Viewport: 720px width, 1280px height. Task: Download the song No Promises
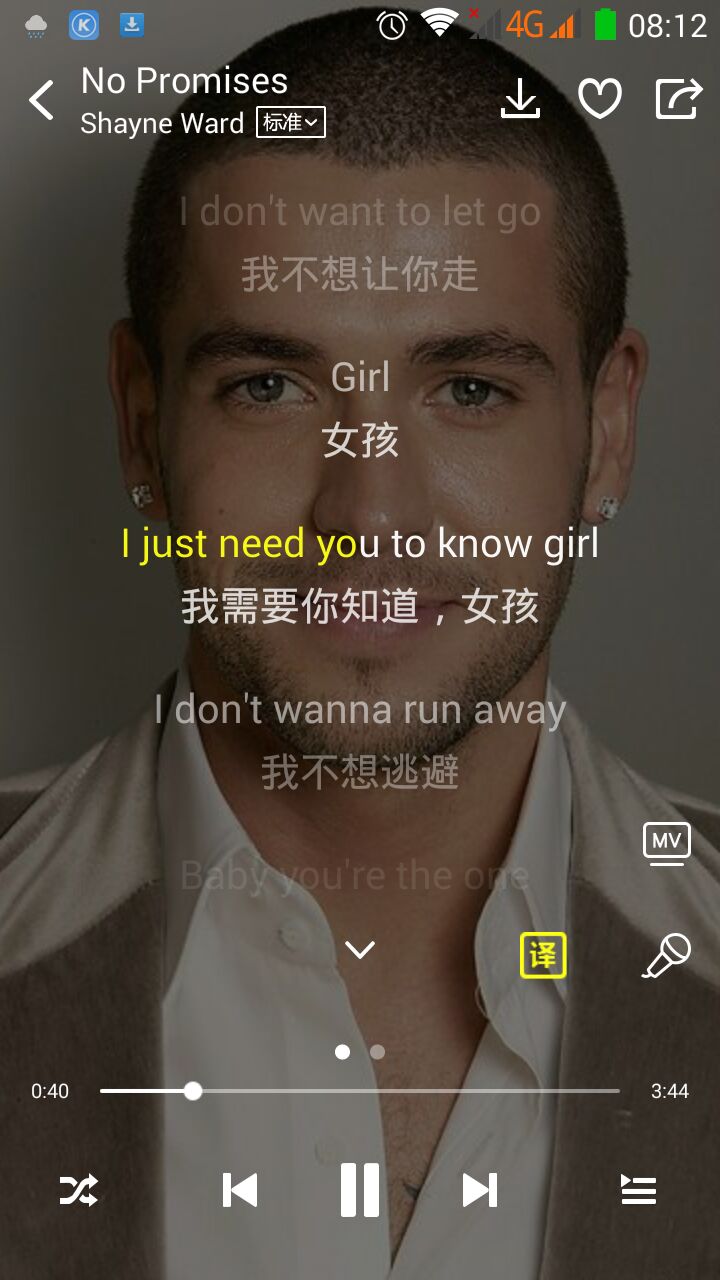(x=520, y=99)
